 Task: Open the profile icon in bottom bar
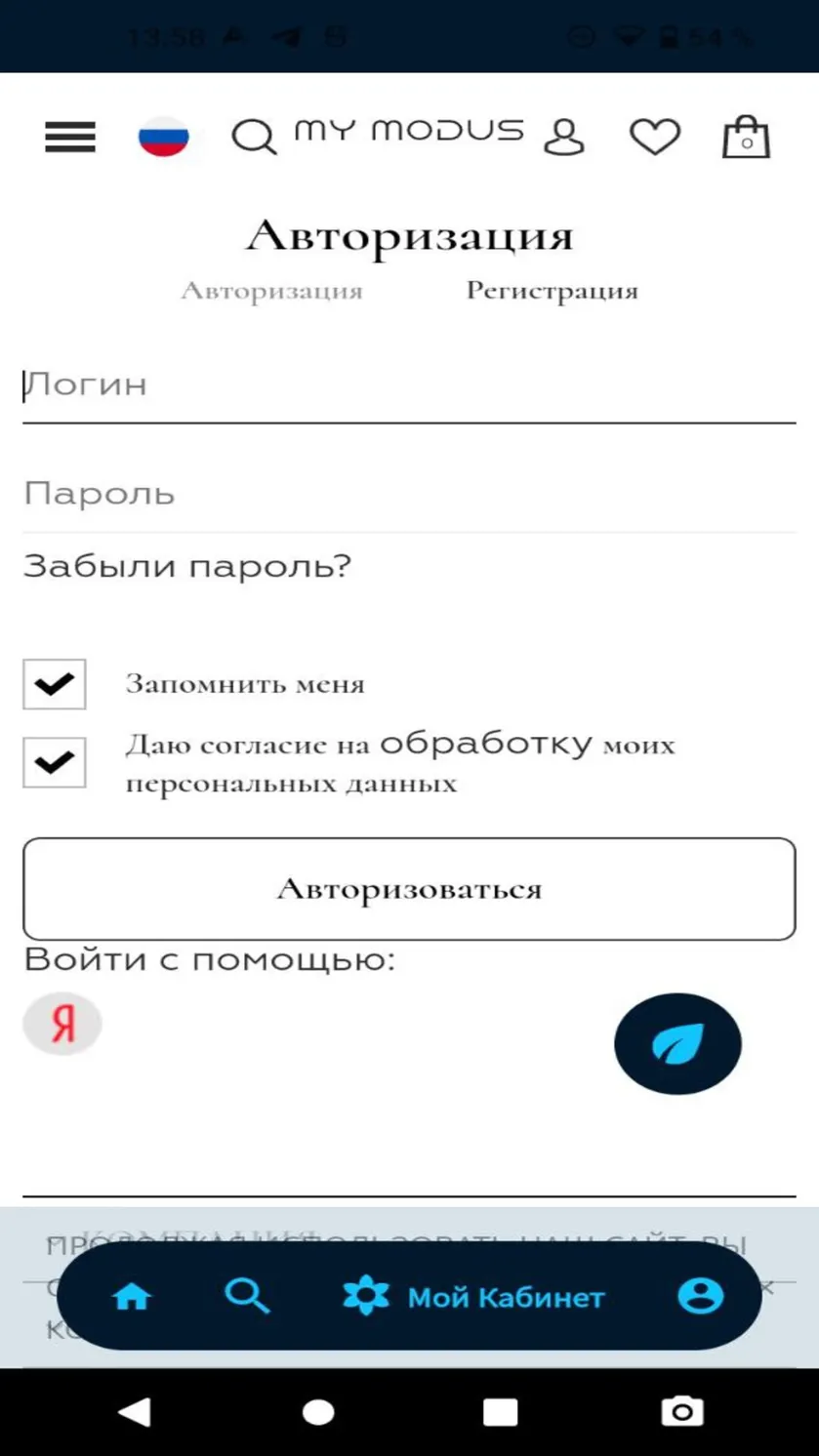[x=700, y=1296]
